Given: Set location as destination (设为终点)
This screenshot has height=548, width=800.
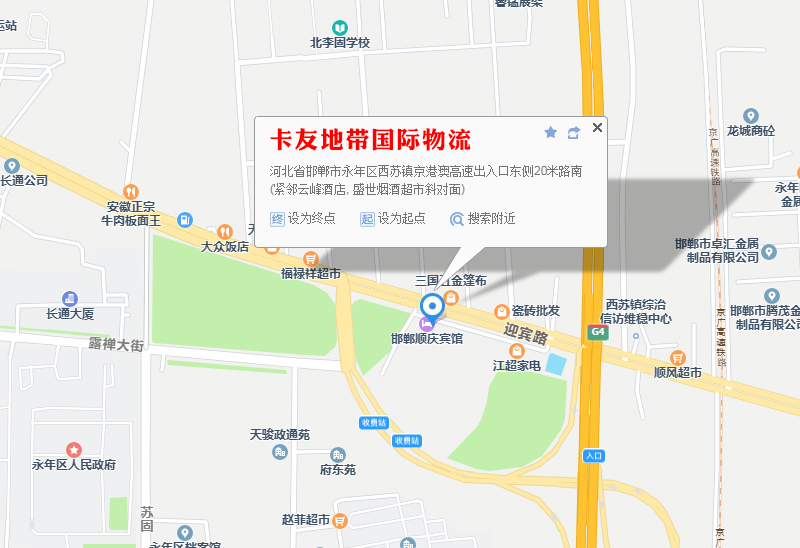Looking at the screenshot, I should pos(303,218).
